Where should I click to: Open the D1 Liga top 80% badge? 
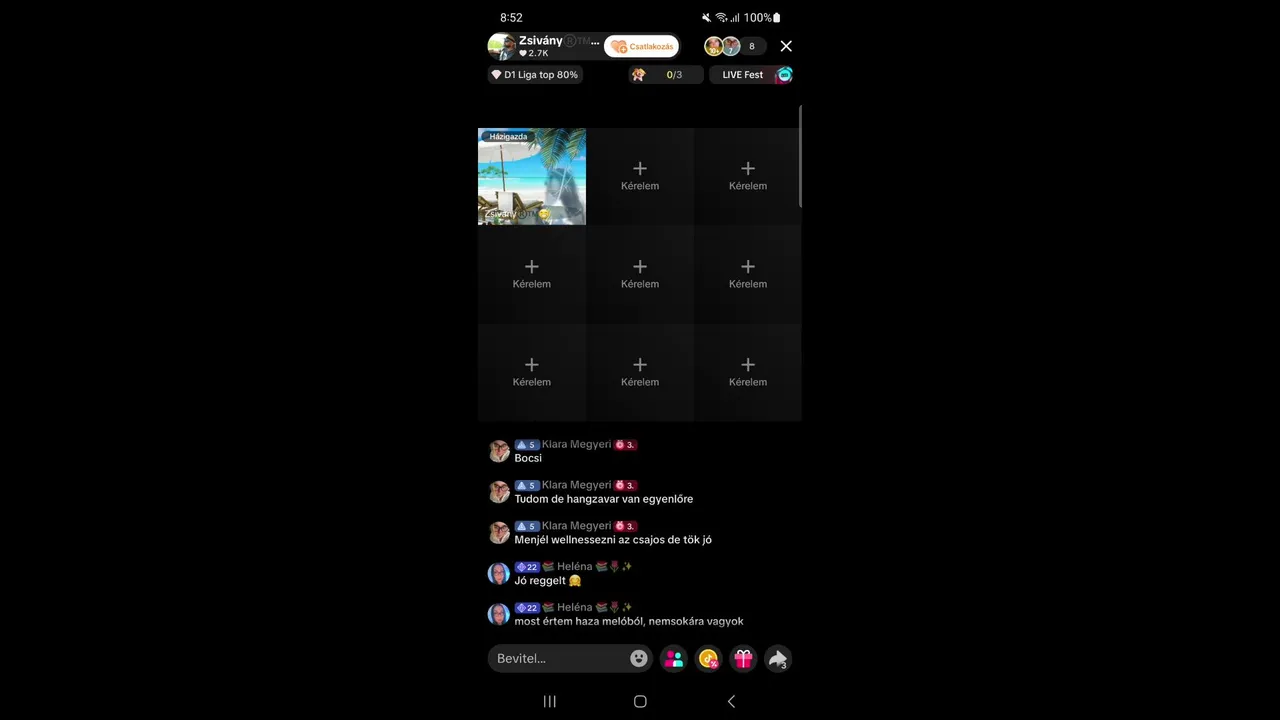coord(534,75)
